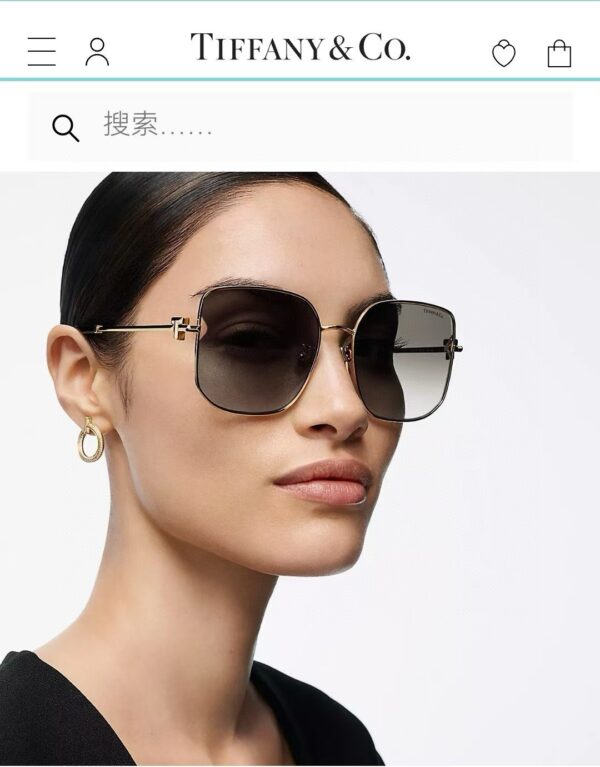Screen dimensions: 600x767
Task: Open the shopping bag
Action: pos(559,53)
